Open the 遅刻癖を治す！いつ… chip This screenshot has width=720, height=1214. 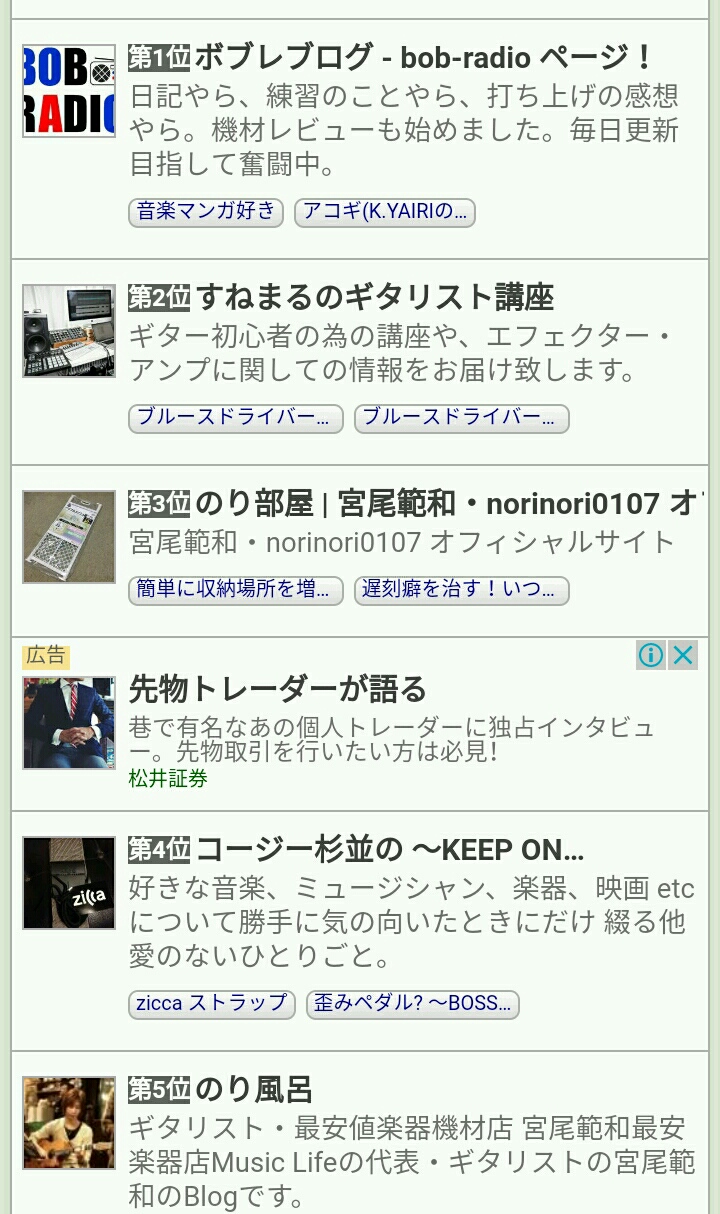coord(461,590)
